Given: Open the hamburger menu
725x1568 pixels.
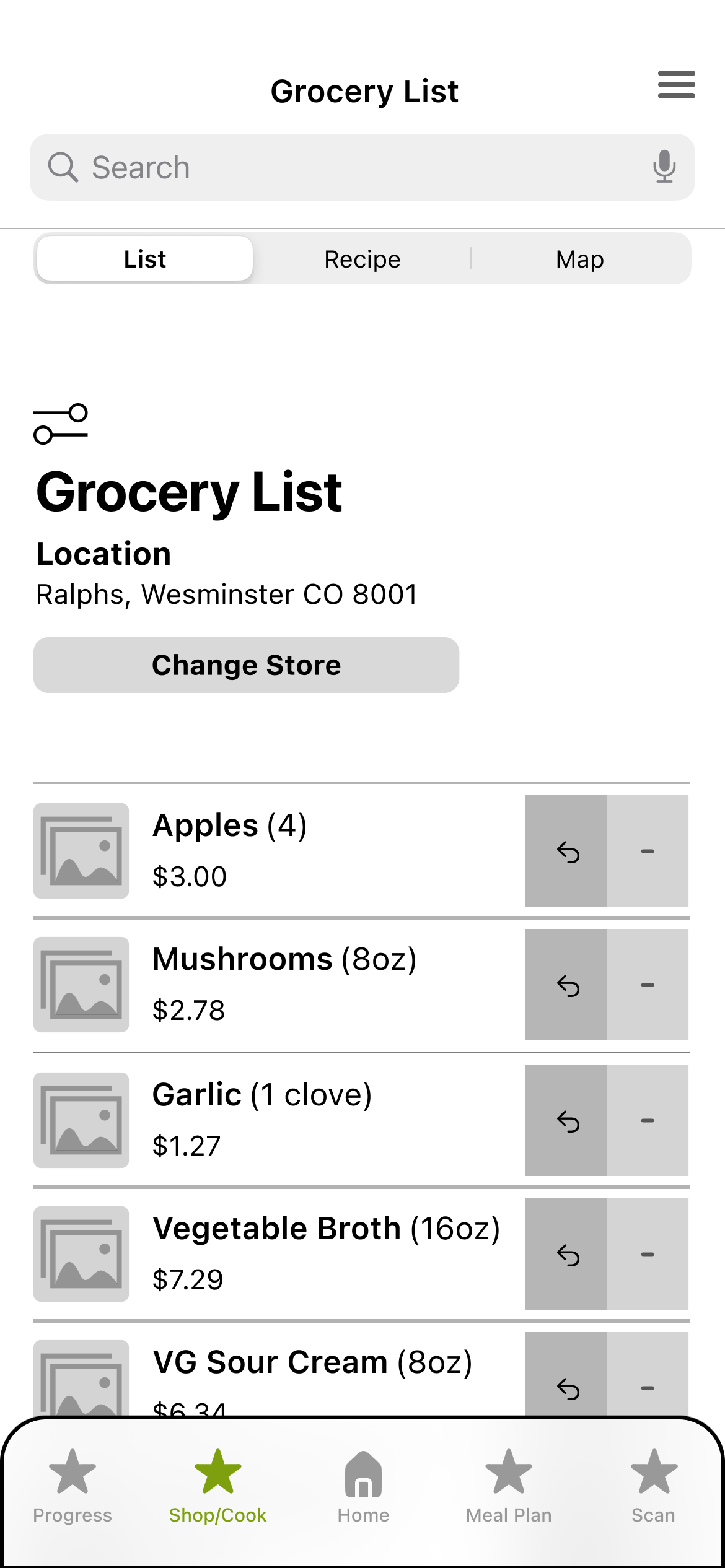Looking at the screenshot, I should coord(676,85).
